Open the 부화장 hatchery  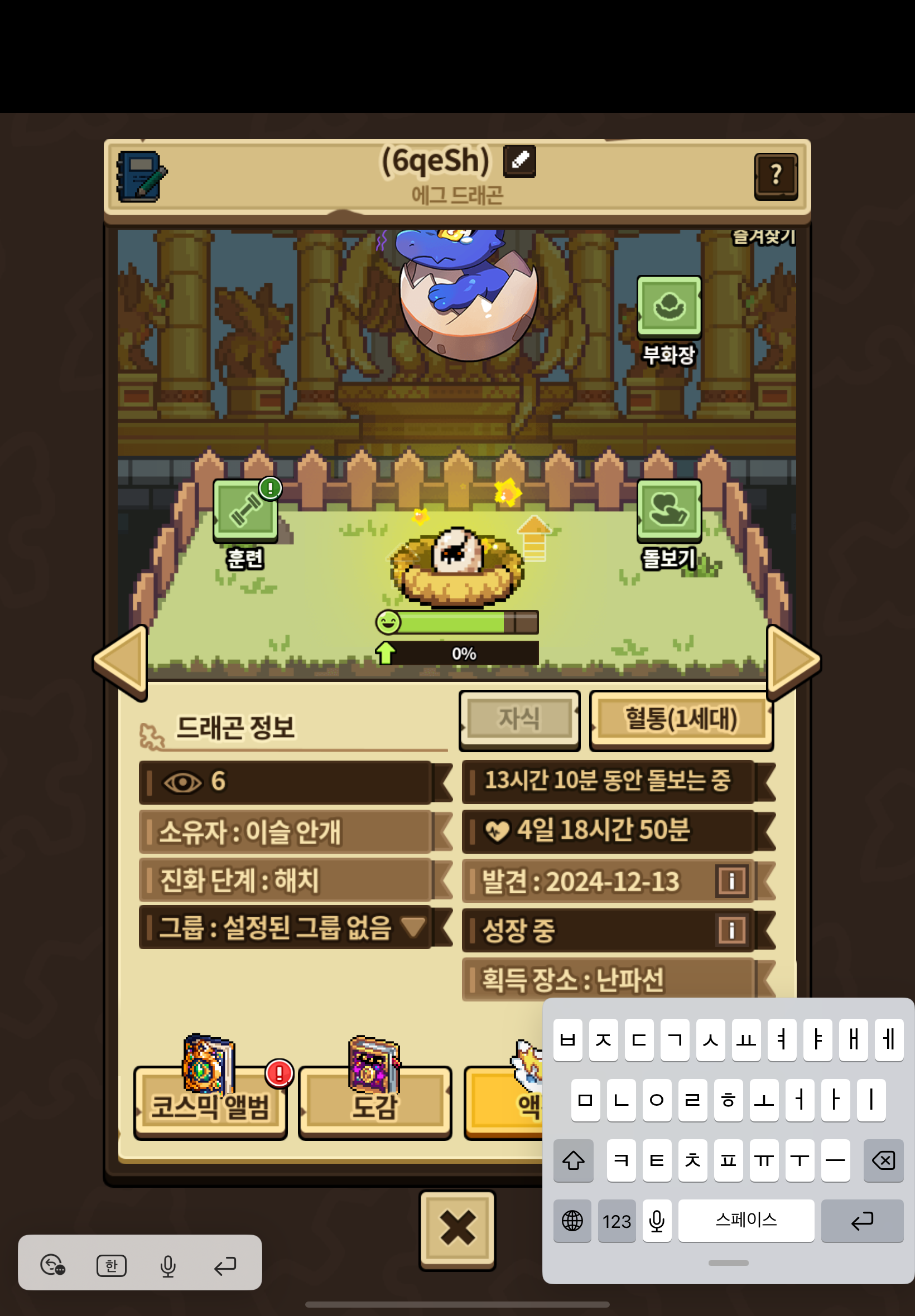coord(668,307)
